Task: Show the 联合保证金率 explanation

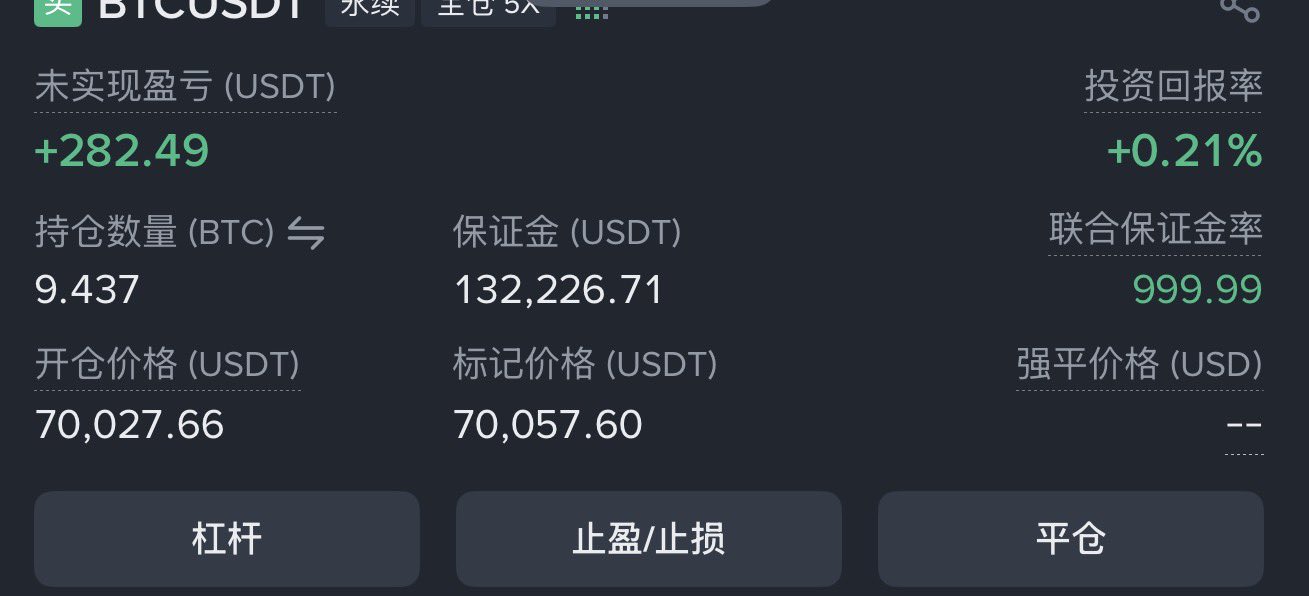Action: (x=1155, y=230)
